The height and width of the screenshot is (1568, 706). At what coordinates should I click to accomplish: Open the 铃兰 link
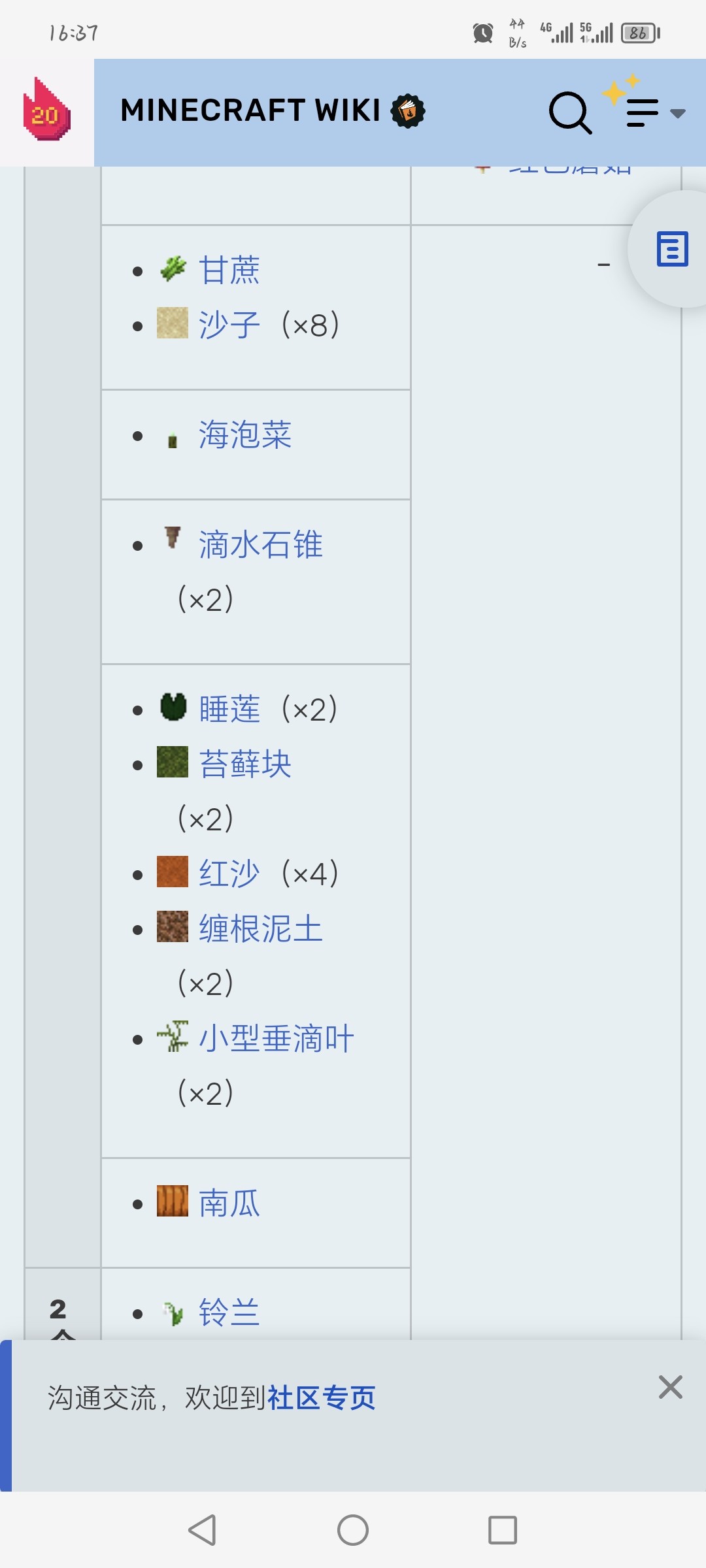(229, 1313)
